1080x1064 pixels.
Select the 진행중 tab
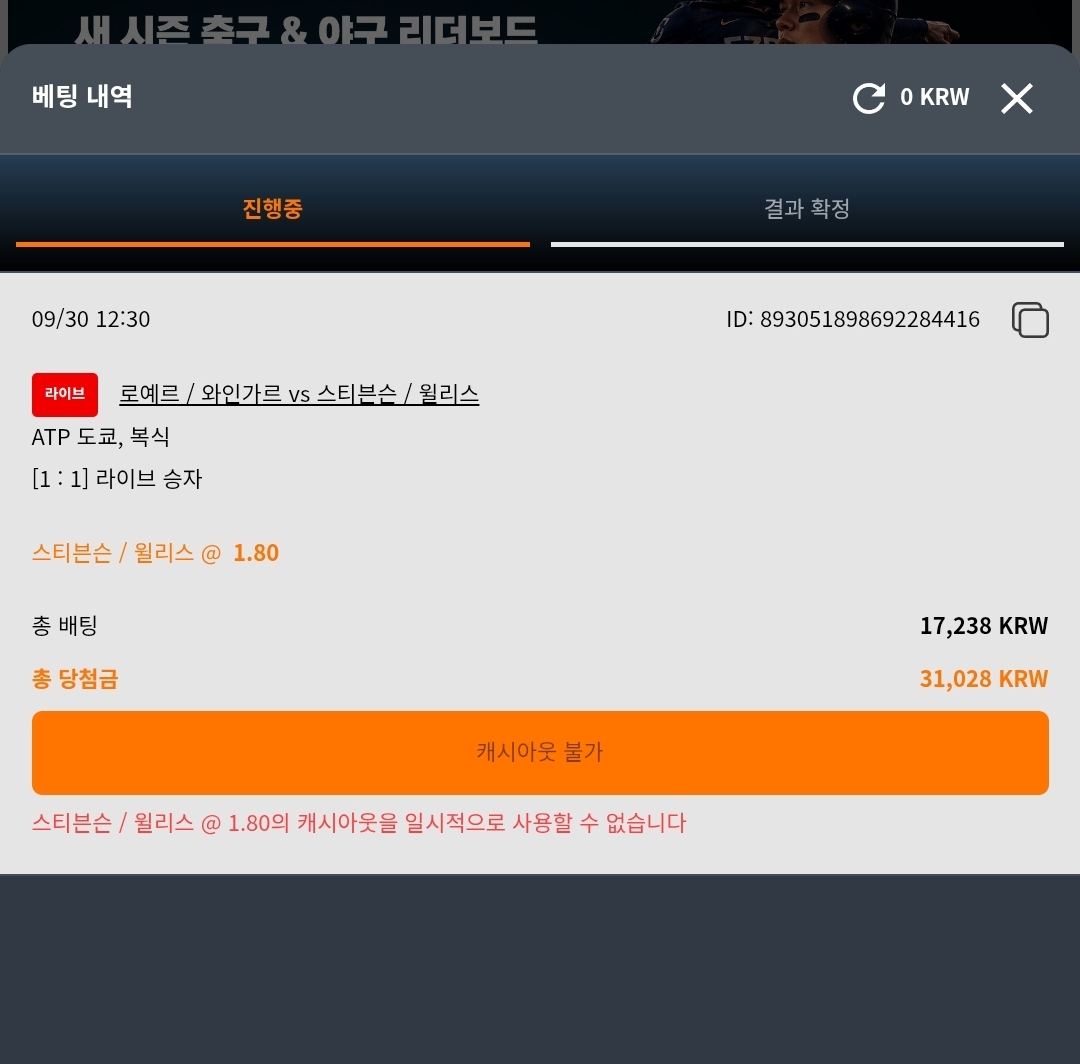(273, 209)
